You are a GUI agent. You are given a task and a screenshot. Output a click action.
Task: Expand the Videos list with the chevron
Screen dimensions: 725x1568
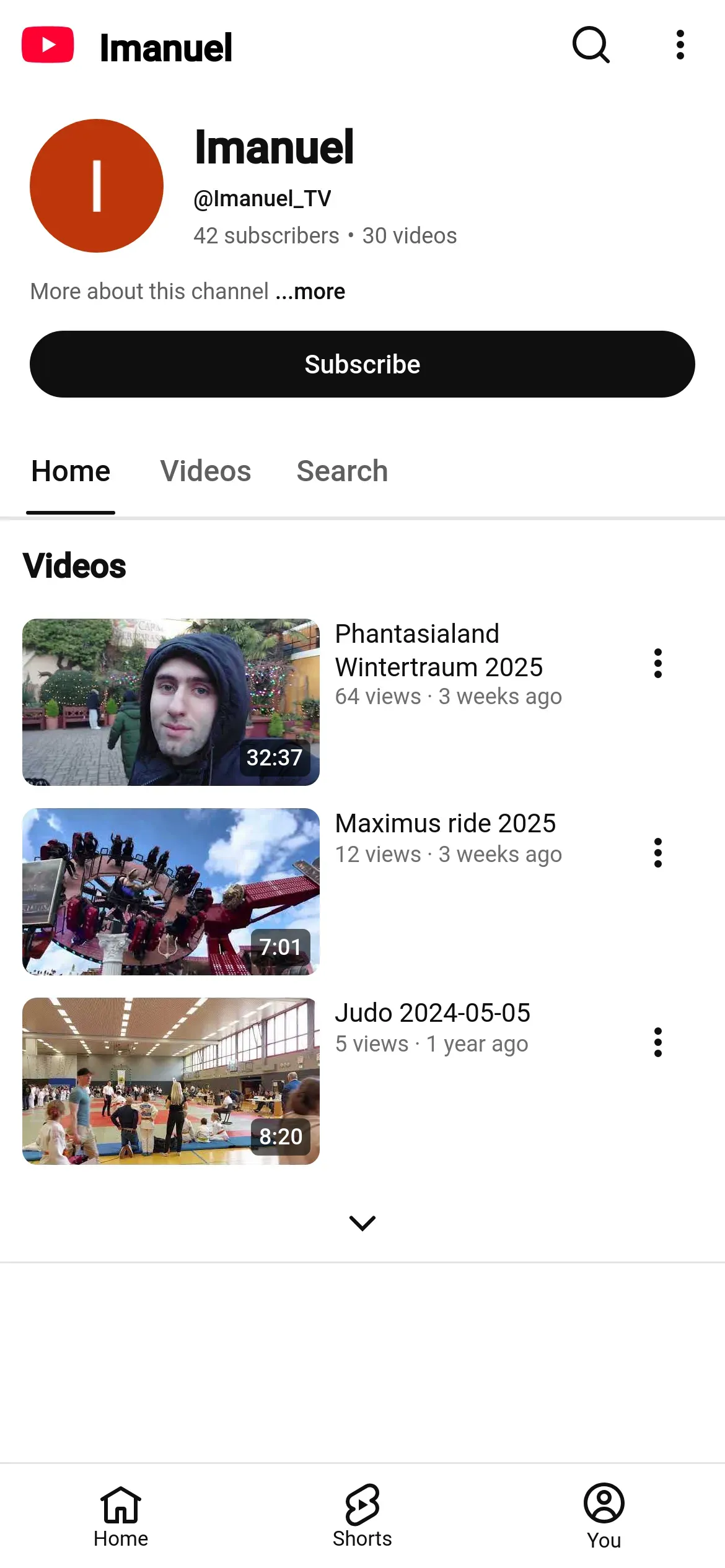click(x=362, y=1223)
